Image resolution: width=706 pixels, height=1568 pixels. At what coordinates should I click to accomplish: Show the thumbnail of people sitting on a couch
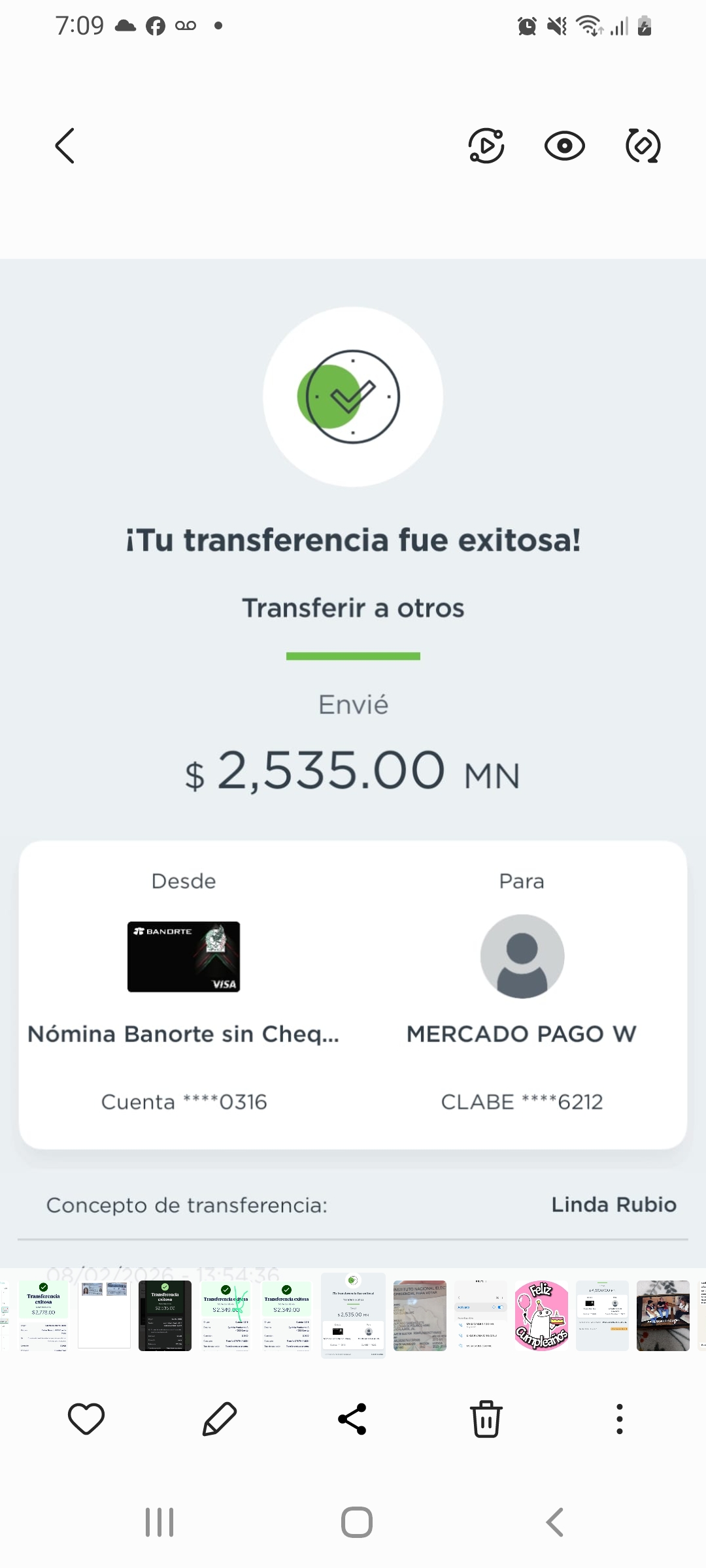[663, 1315]
